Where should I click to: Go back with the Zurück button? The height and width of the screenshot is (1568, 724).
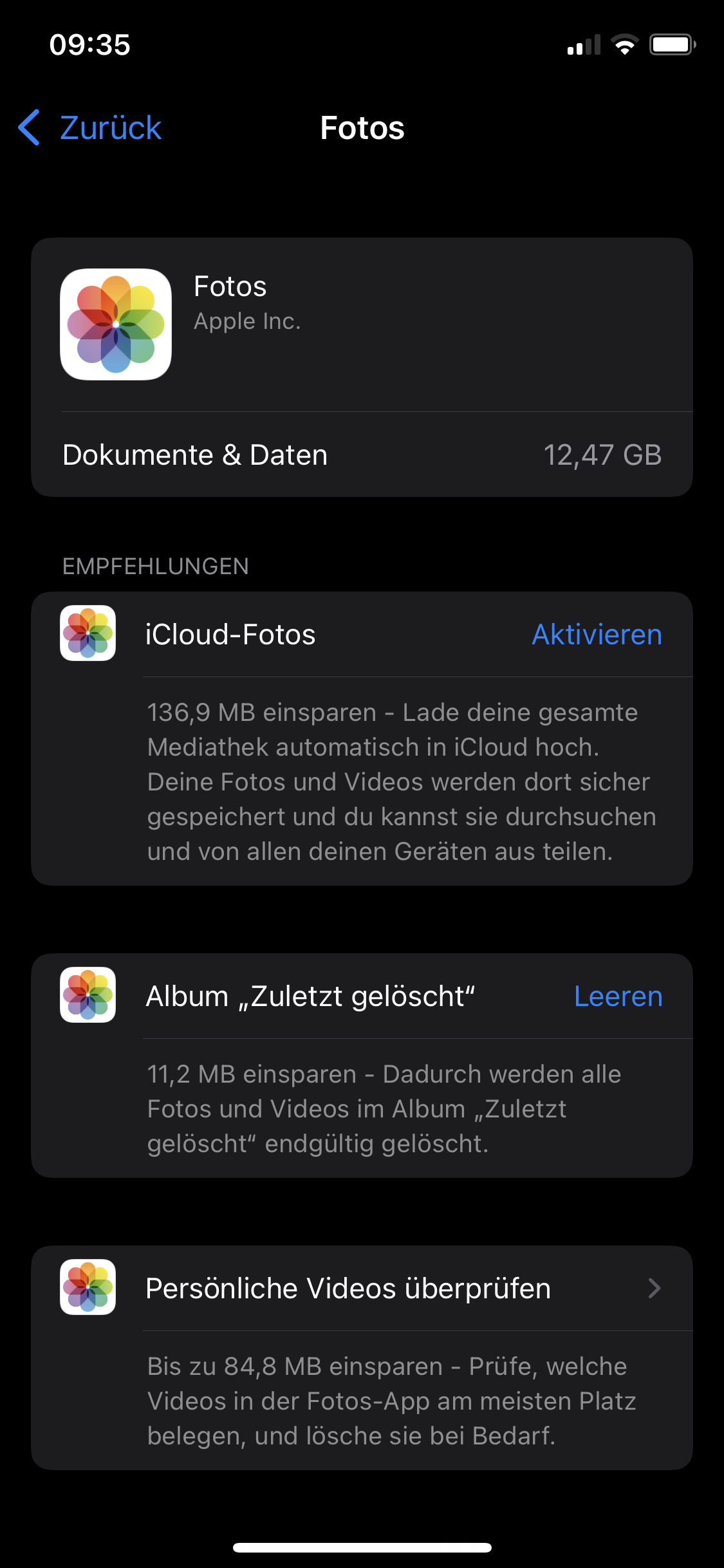89,127
